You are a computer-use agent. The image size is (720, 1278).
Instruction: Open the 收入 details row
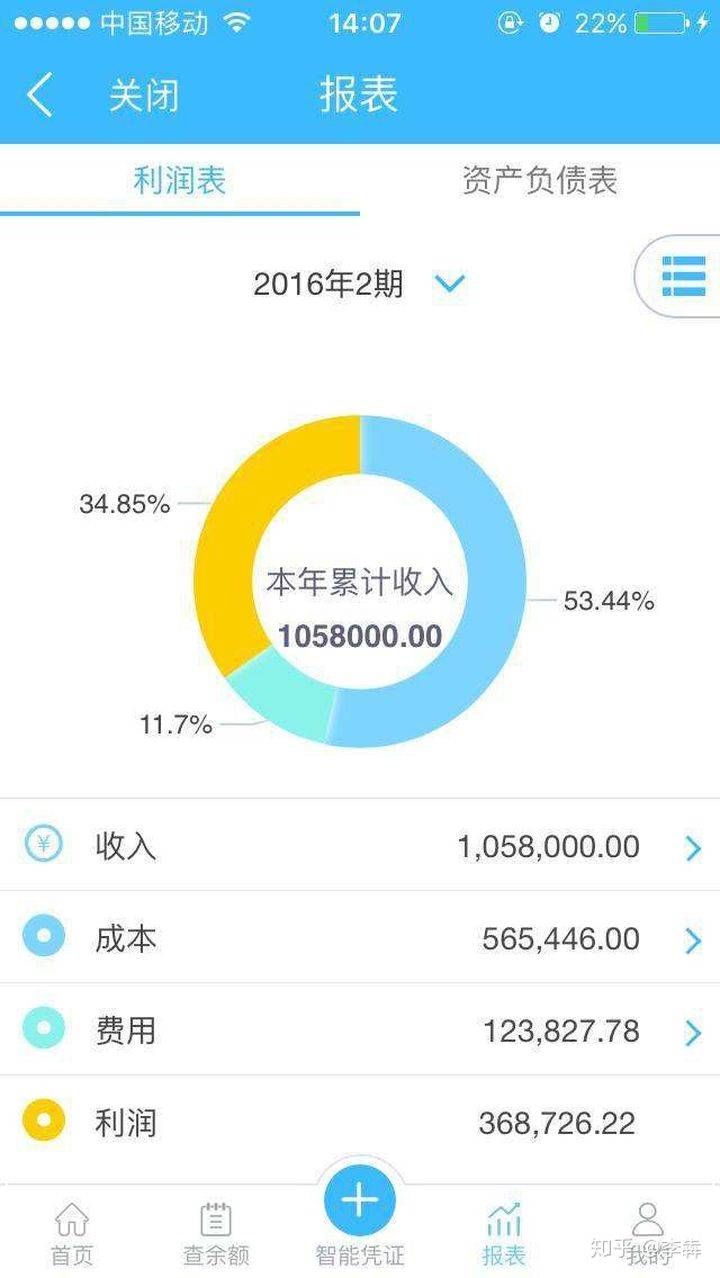(360, 846)
